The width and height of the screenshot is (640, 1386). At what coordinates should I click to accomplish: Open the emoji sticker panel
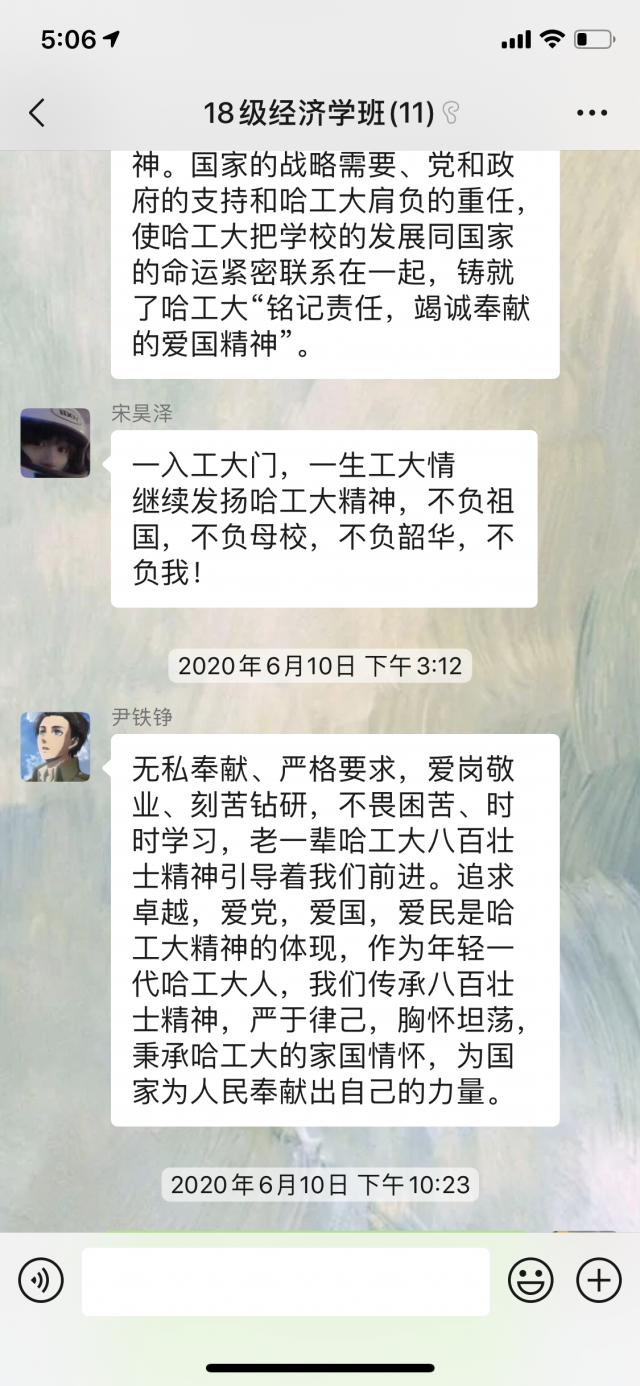tap(531, 1280)
